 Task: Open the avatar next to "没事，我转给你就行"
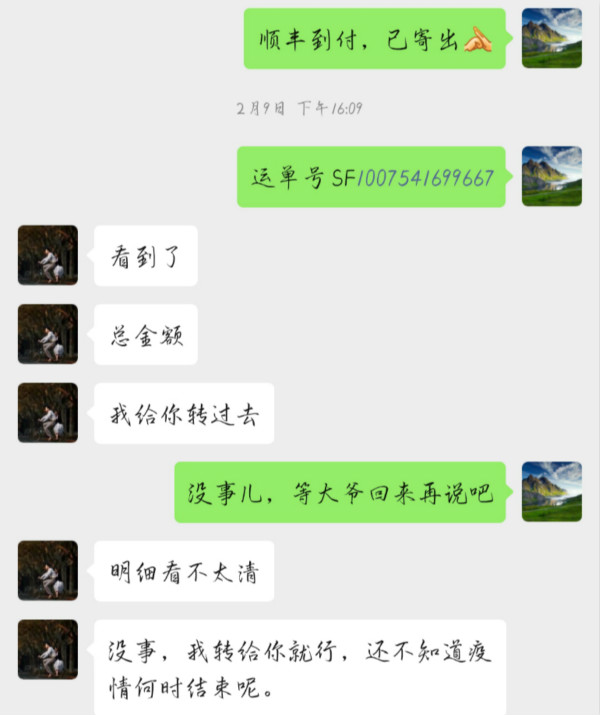(x=48, y=650)
